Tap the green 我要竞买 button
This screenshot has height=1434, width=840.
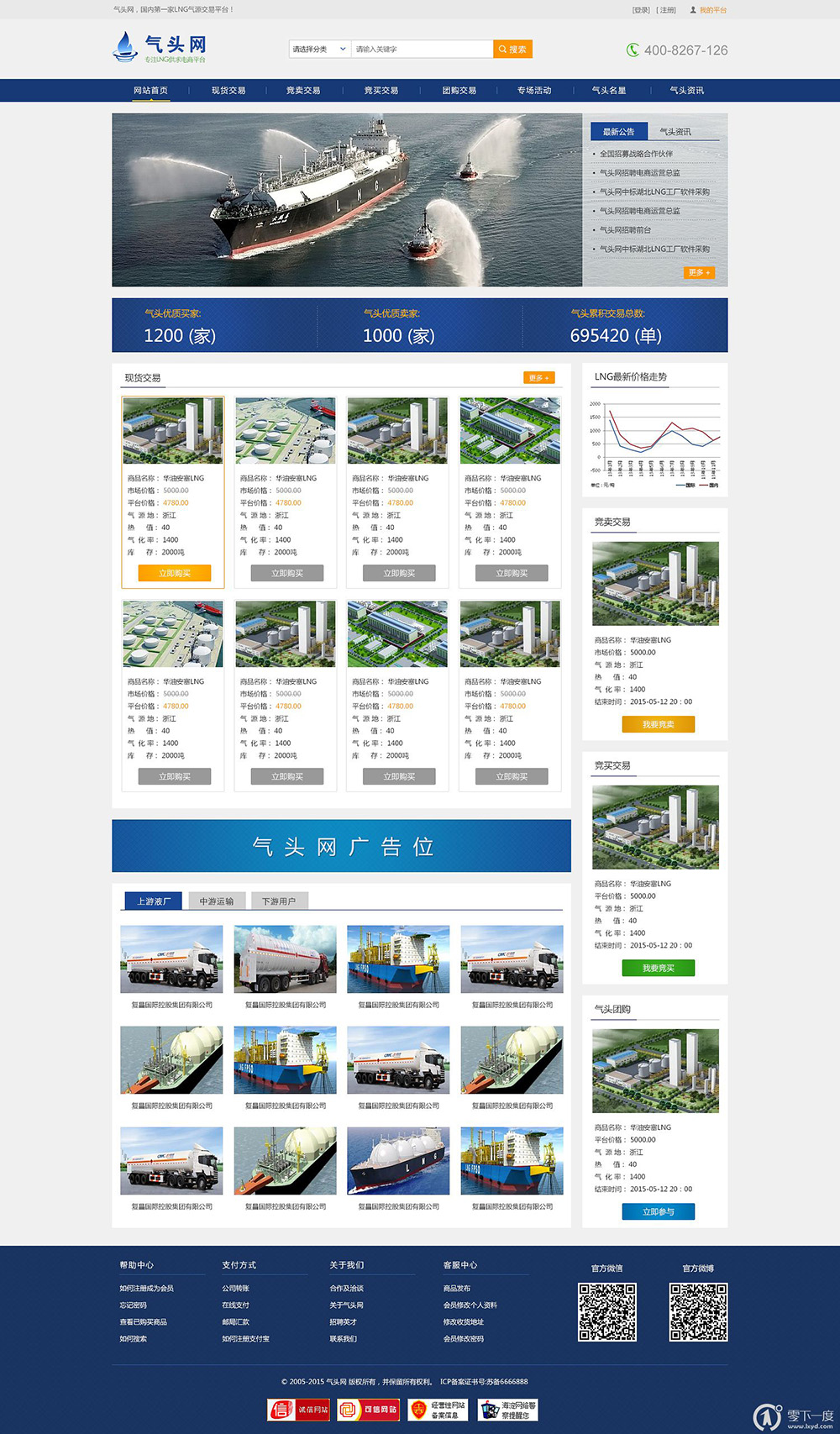coord(658,968)
